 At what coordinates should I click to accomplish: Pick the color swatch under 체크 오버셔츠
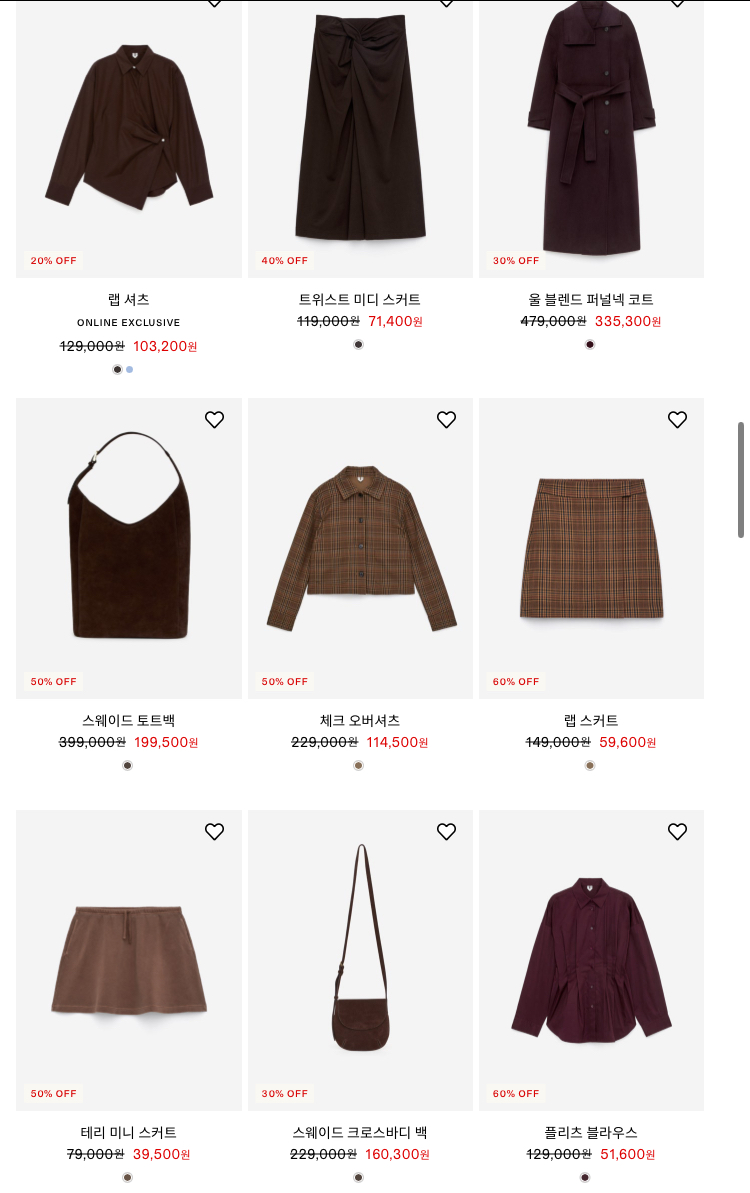(x=358, y=765)
